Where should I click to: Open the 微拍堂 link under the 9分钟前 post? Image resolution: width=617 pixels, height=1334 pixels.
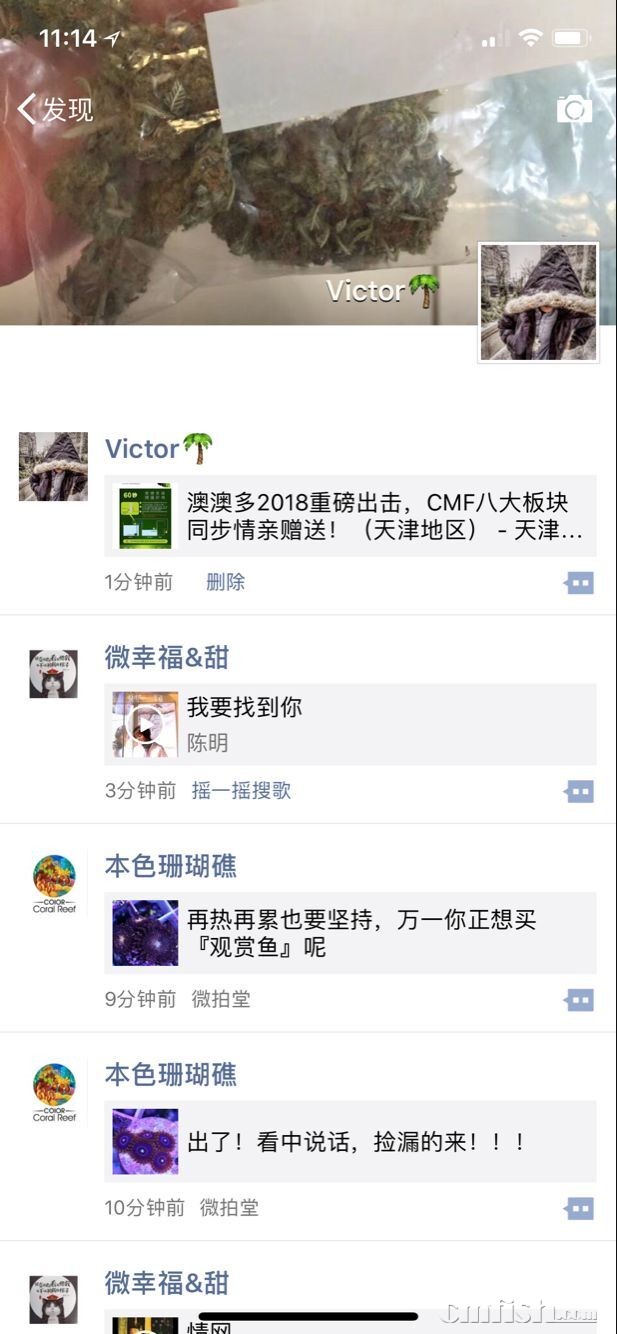[x=220, y=999]
